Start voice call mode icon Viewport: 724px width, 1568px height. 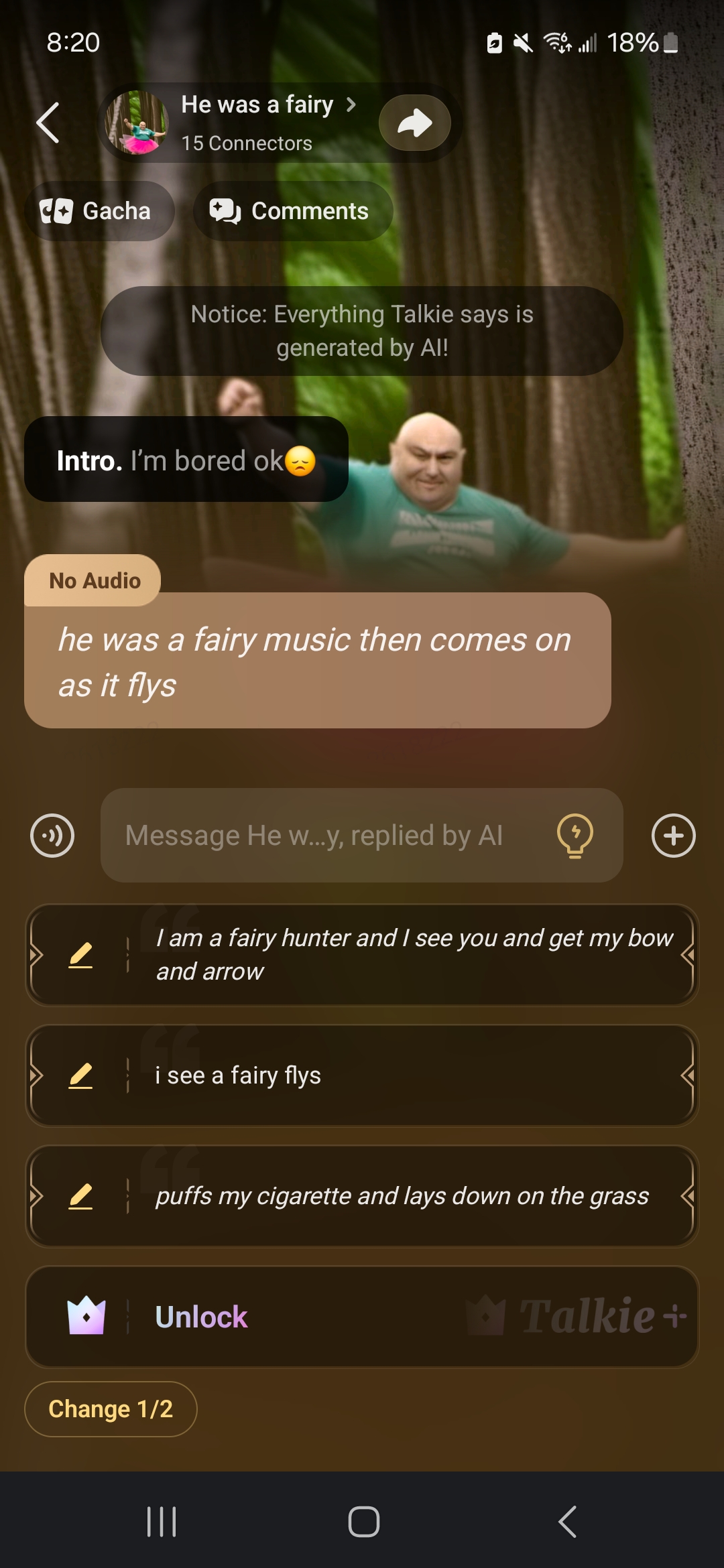click(x=52, y=836)
